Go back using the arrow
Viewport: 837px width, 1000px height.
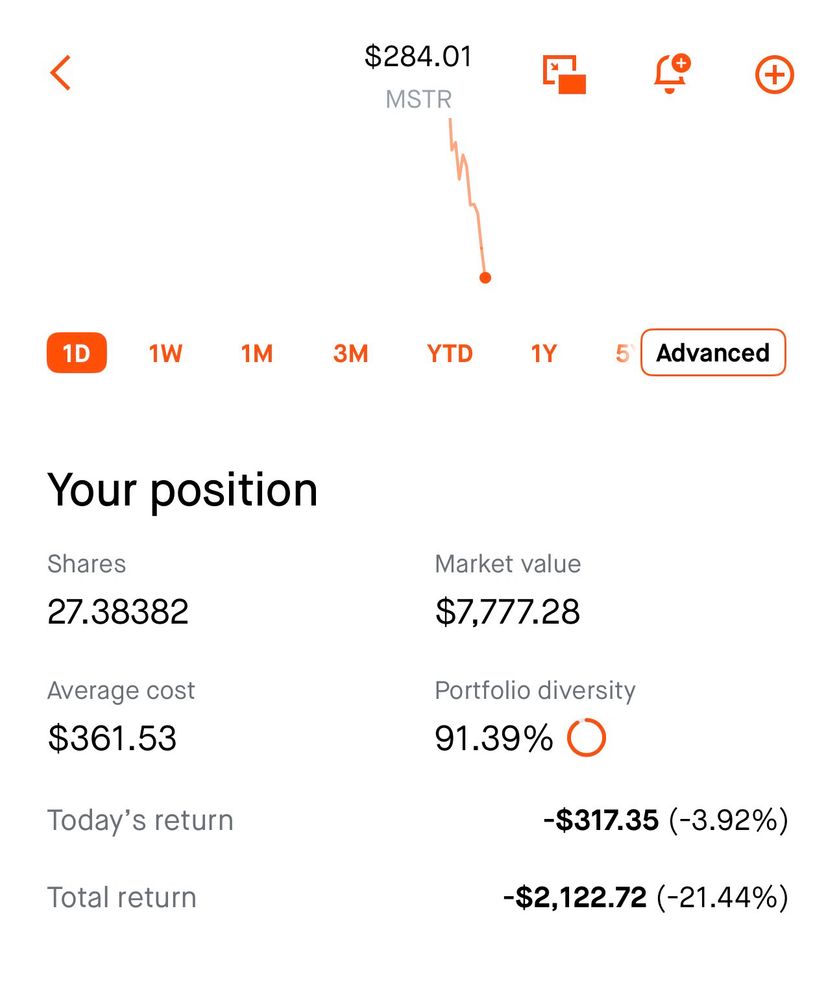pos(61,73)
